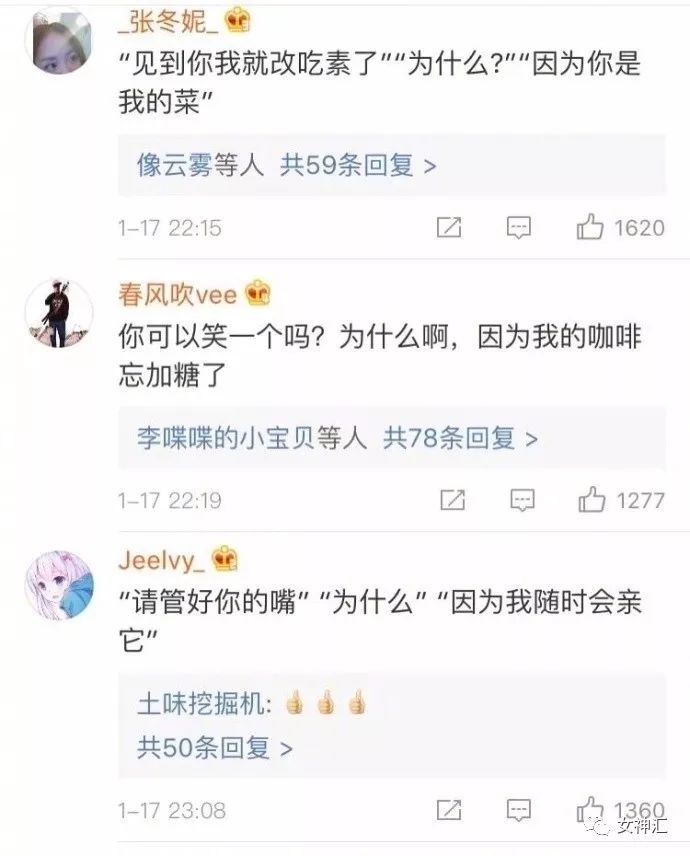Reply to _张冬妮_'s comment via the comment icon
The width and height of the screenshot is (690, 856).
pos(518,228)
